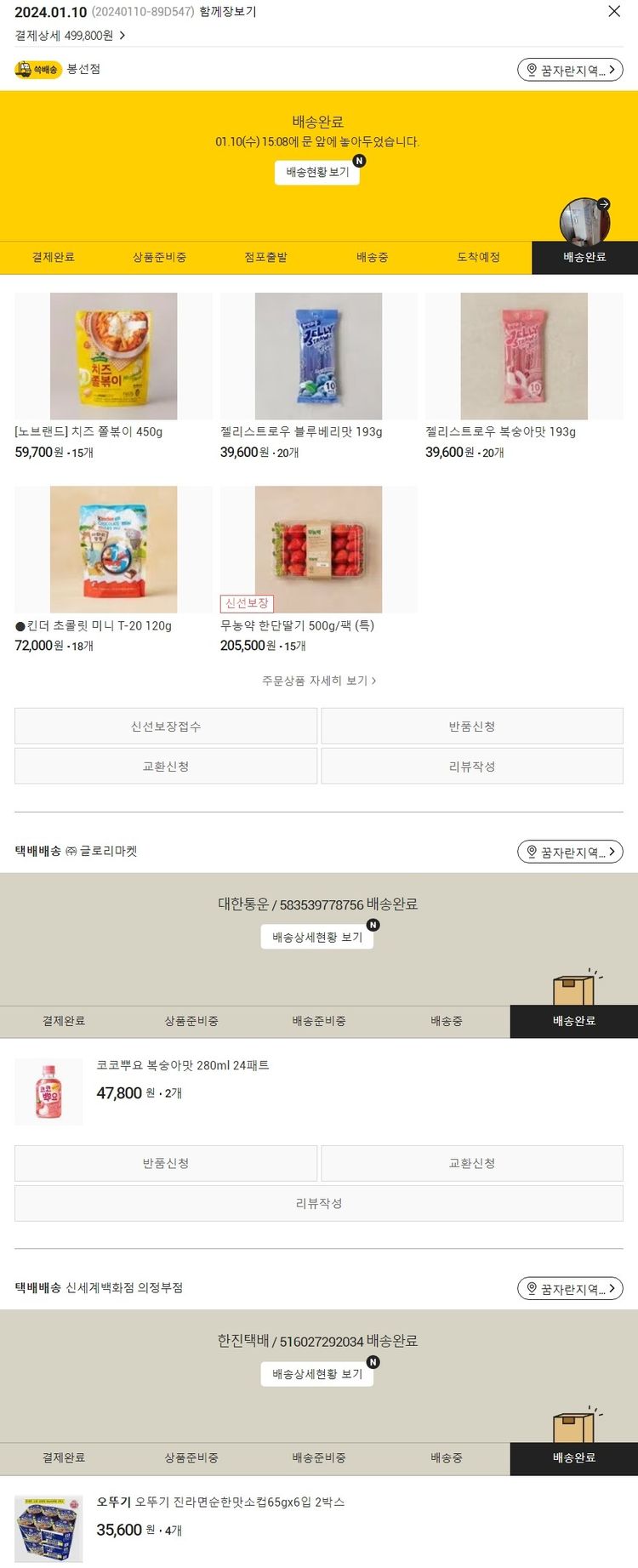Open 젤리스트로우 복숭아맛 193g product

point(523,356)
